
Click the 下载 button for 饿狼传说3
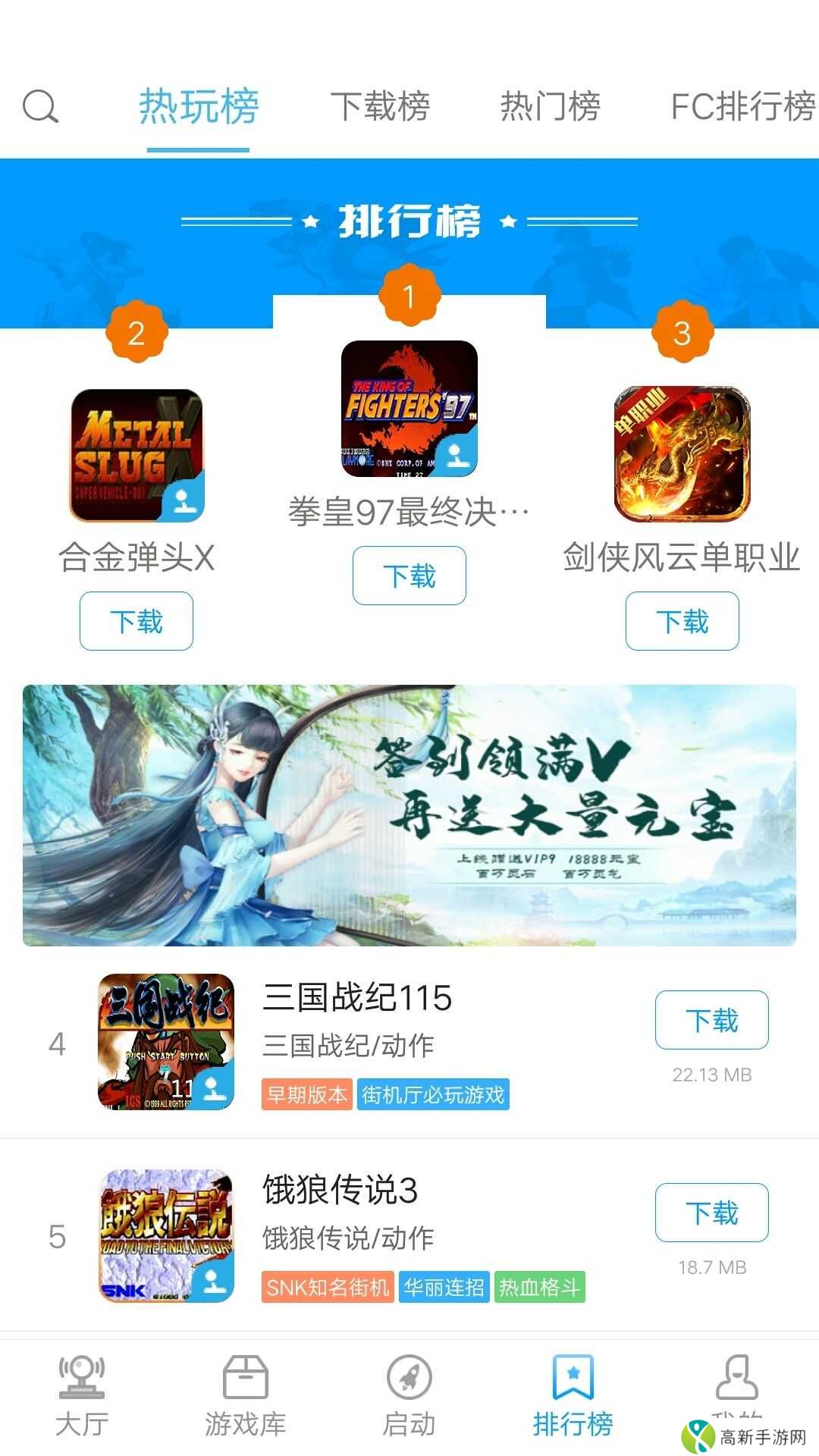point(711,1212)
